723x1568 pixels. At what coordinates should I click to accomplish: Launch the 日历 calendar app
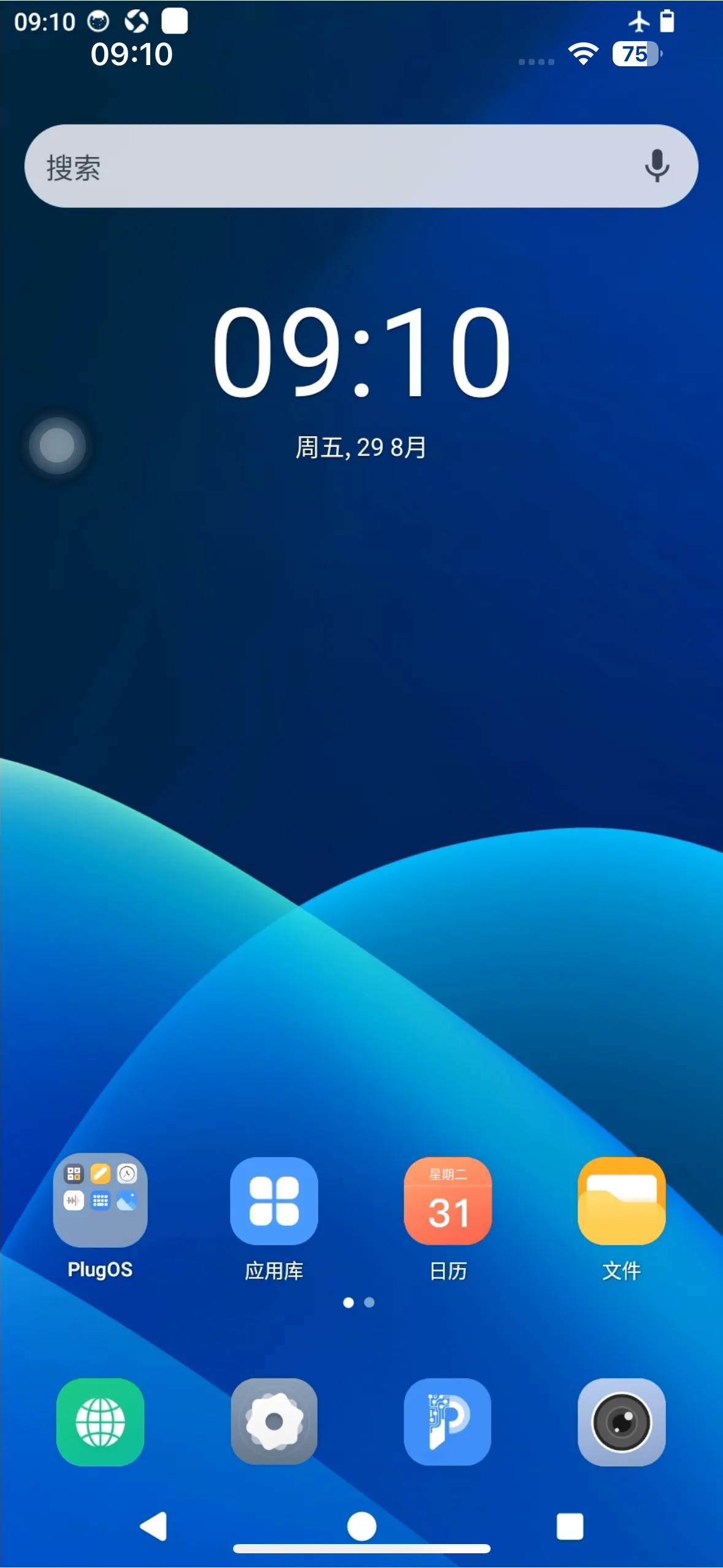[x=448, y=1201]
